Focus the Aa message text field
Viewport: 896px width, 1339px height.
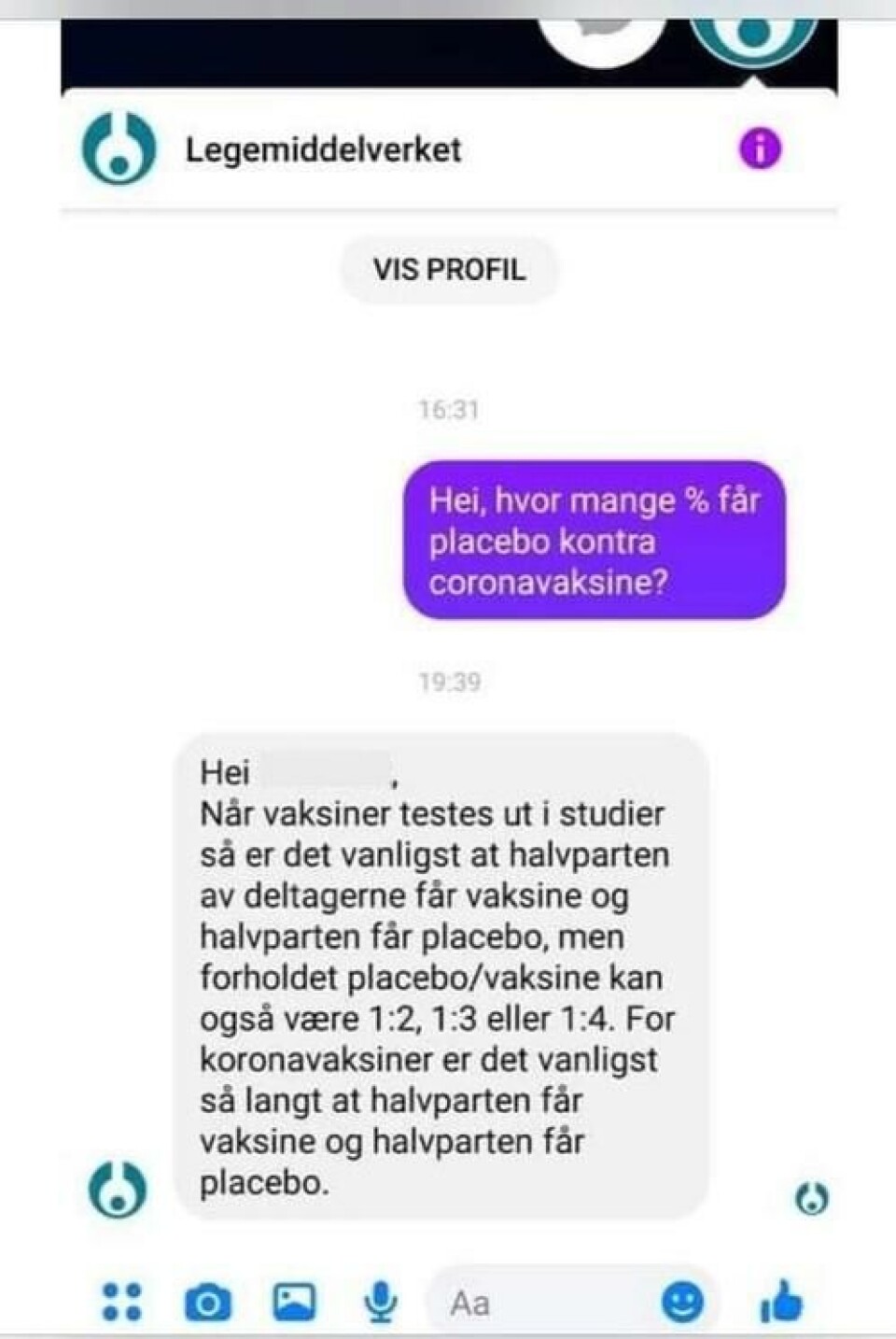[x=541, y=1303]
